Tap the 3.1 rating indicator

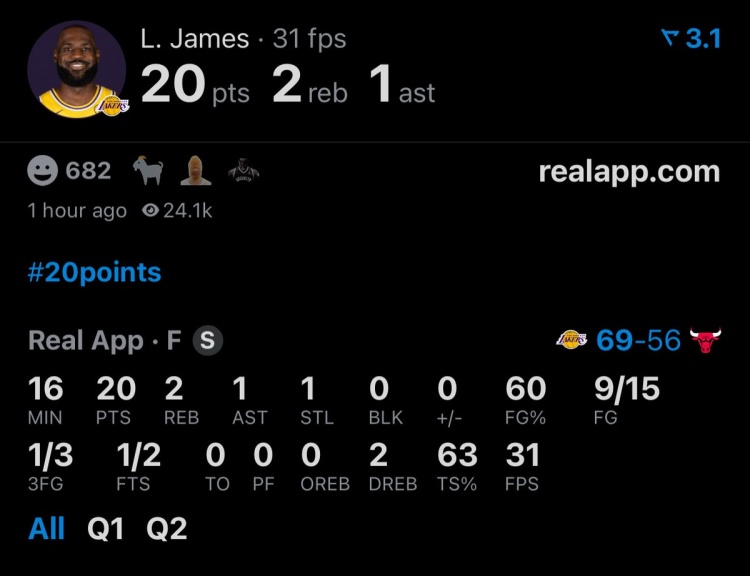pos(692,39)
